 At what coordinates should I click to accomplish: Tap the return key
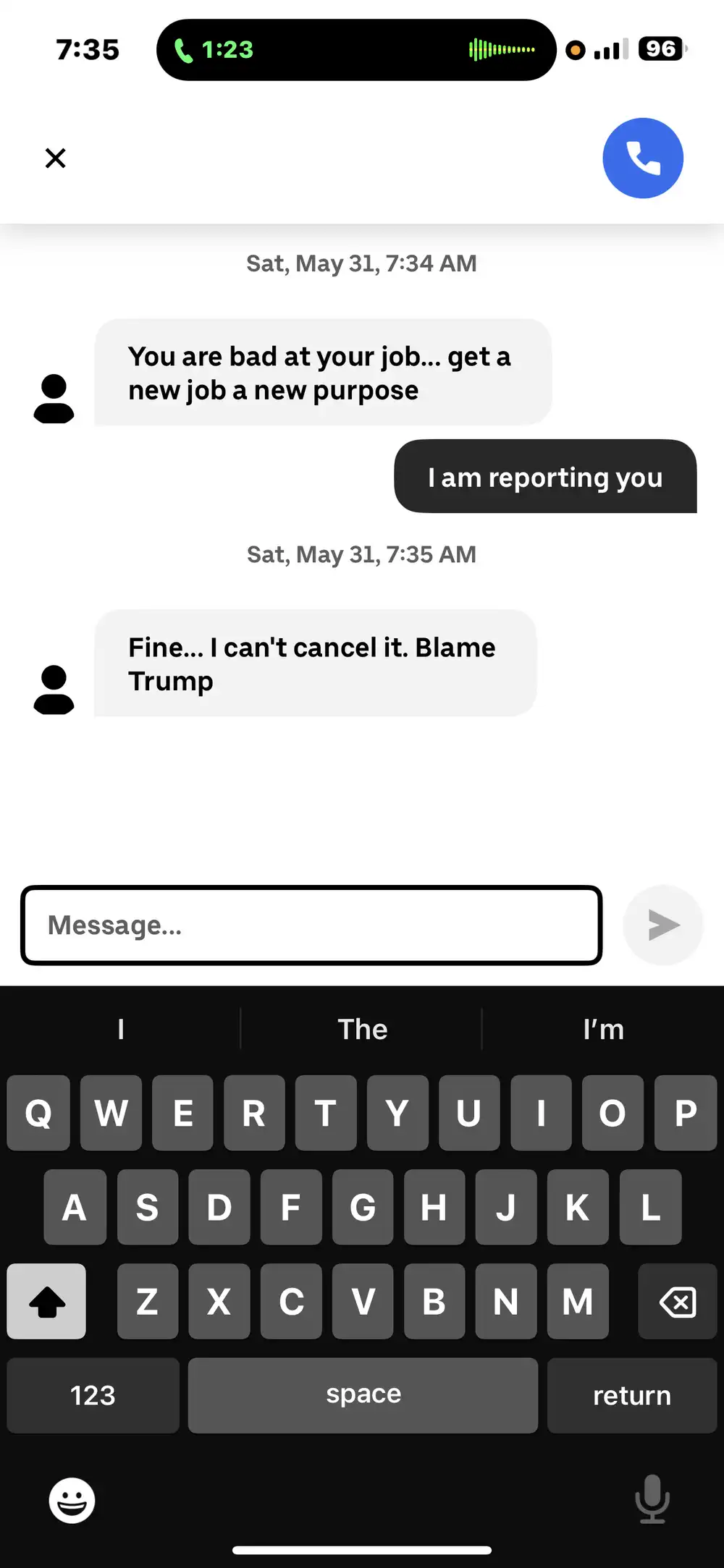pos(631,1395)
